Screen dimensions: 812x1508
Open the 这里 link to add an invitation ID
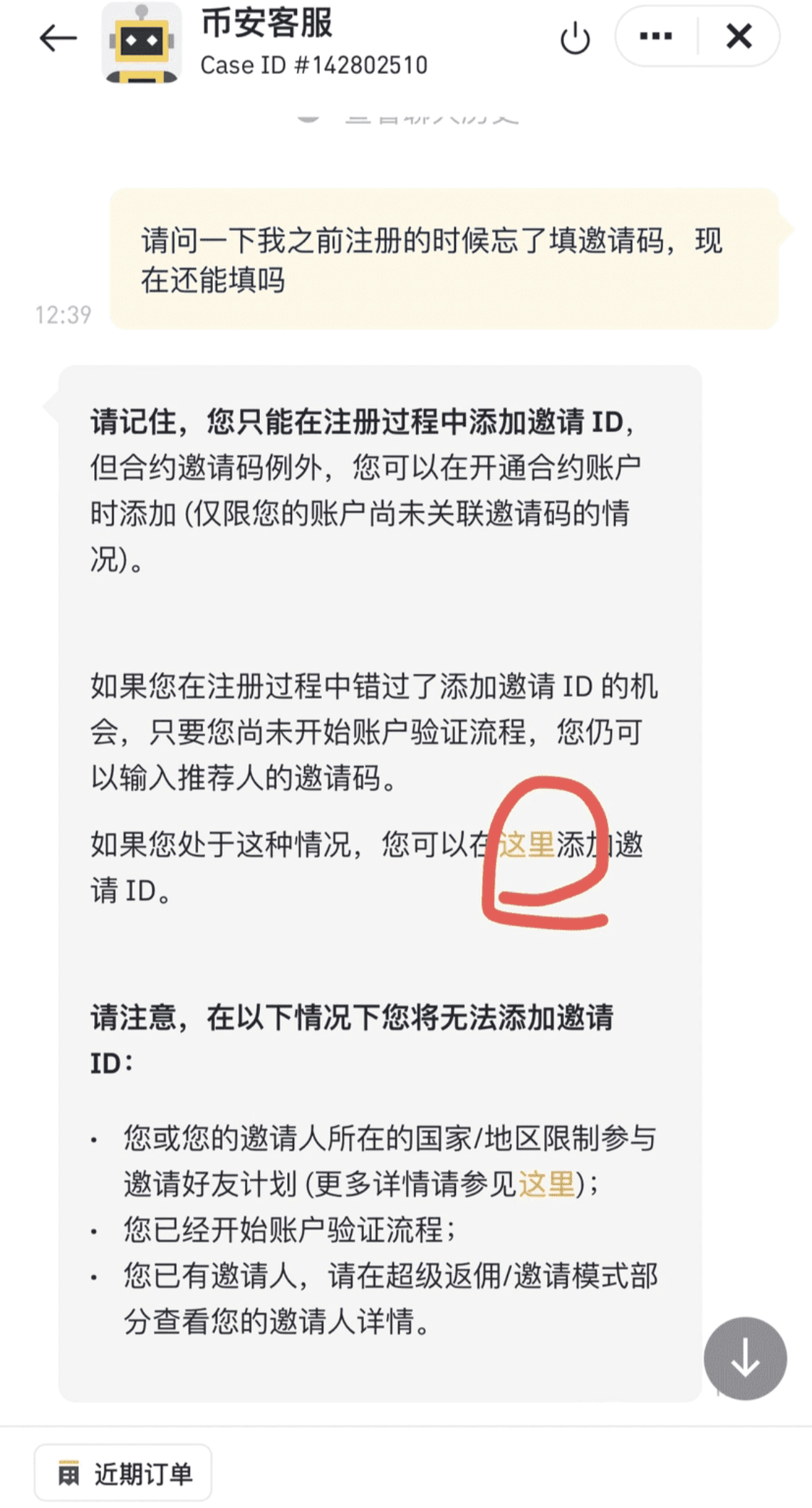click(x=526, y=845)
